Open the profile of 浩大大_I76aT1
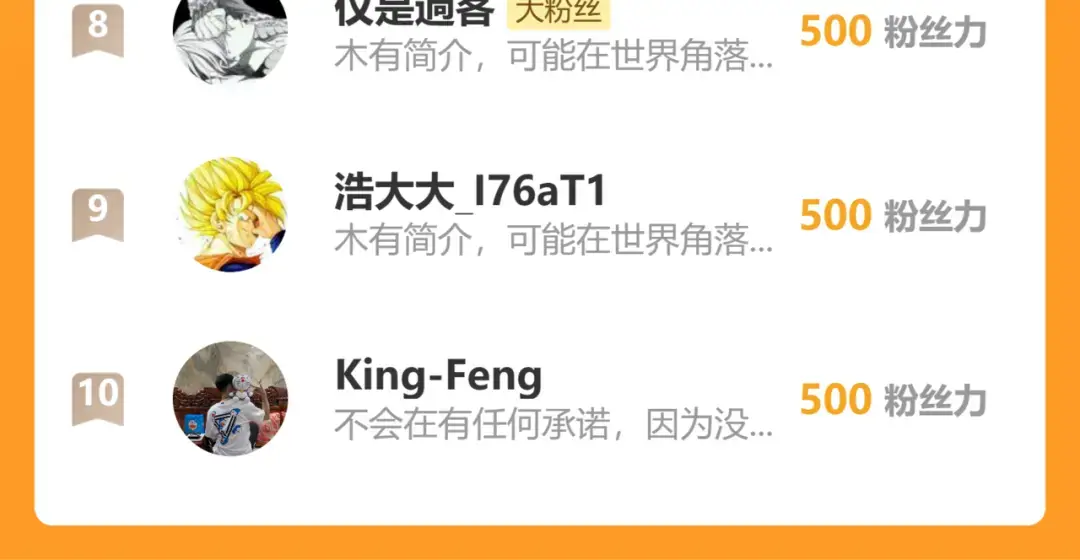 (x=539, y=214)
